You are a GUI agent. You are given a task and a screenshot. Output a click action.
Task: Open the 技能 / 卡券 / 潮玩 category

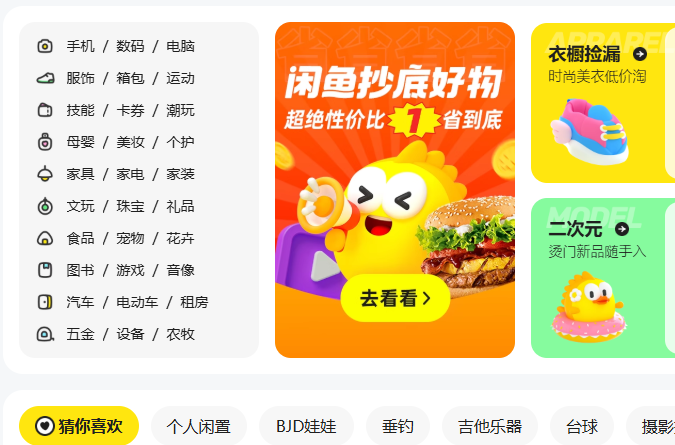click(130, 110)
